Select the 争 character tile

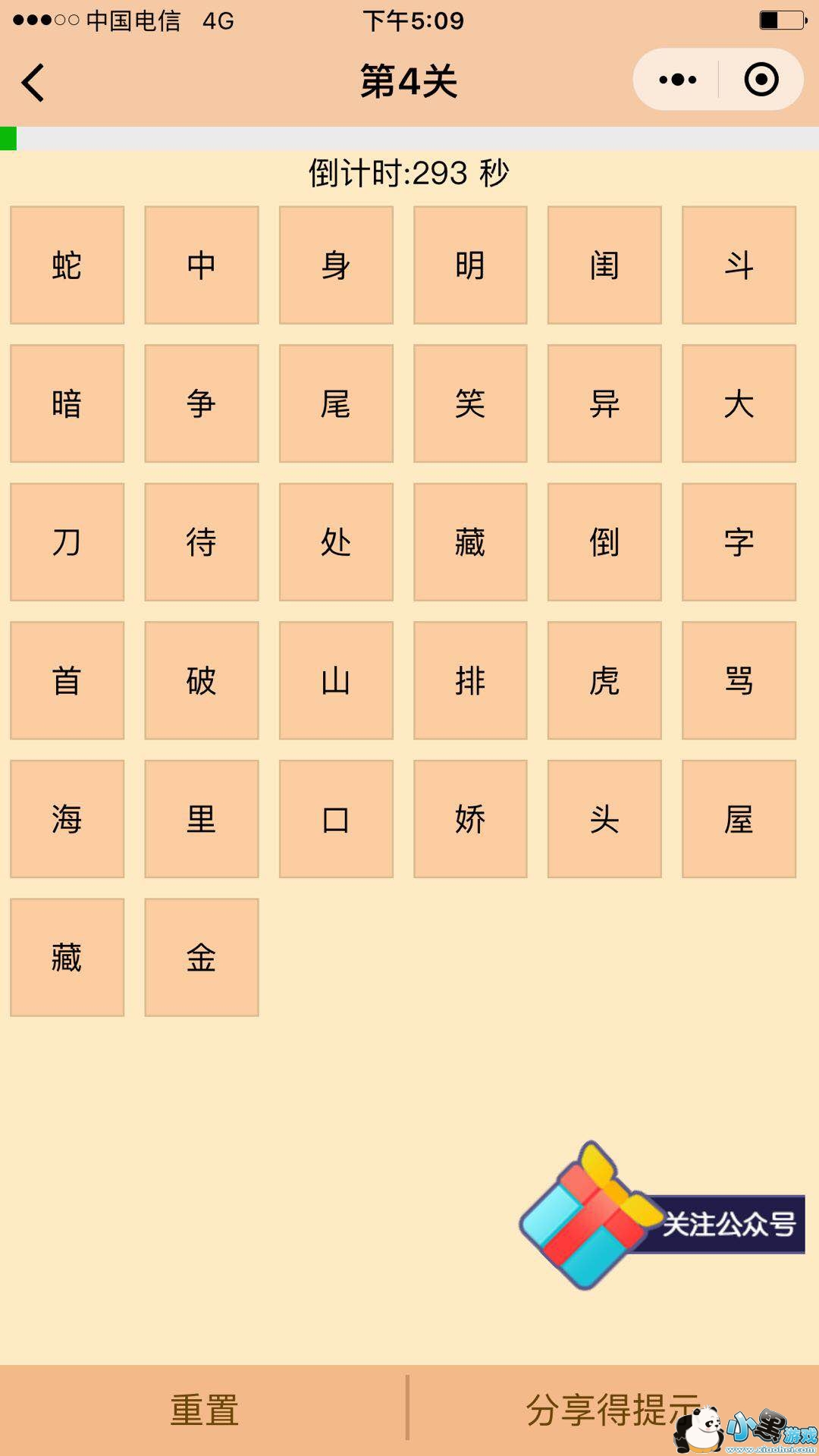pyautogui.click(x=202, y=403)
